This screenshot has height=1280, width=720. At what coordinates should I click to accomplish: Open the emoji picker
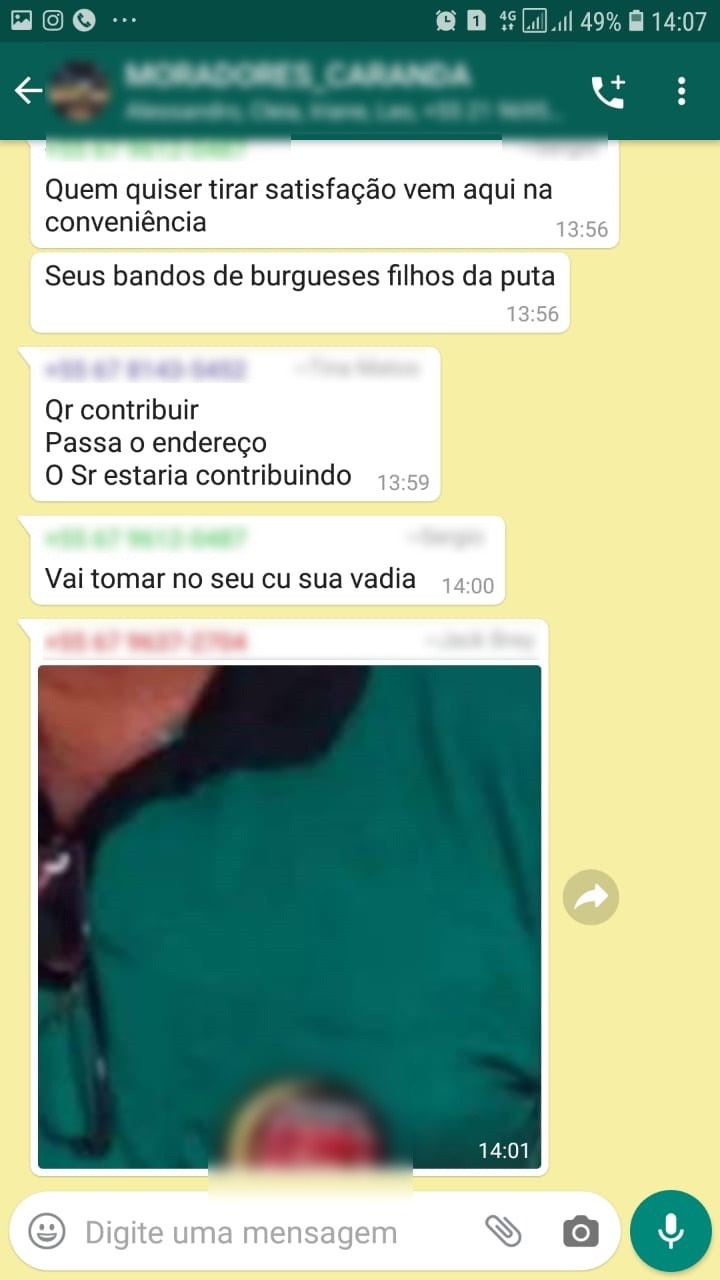click(x=46, y=1231)
